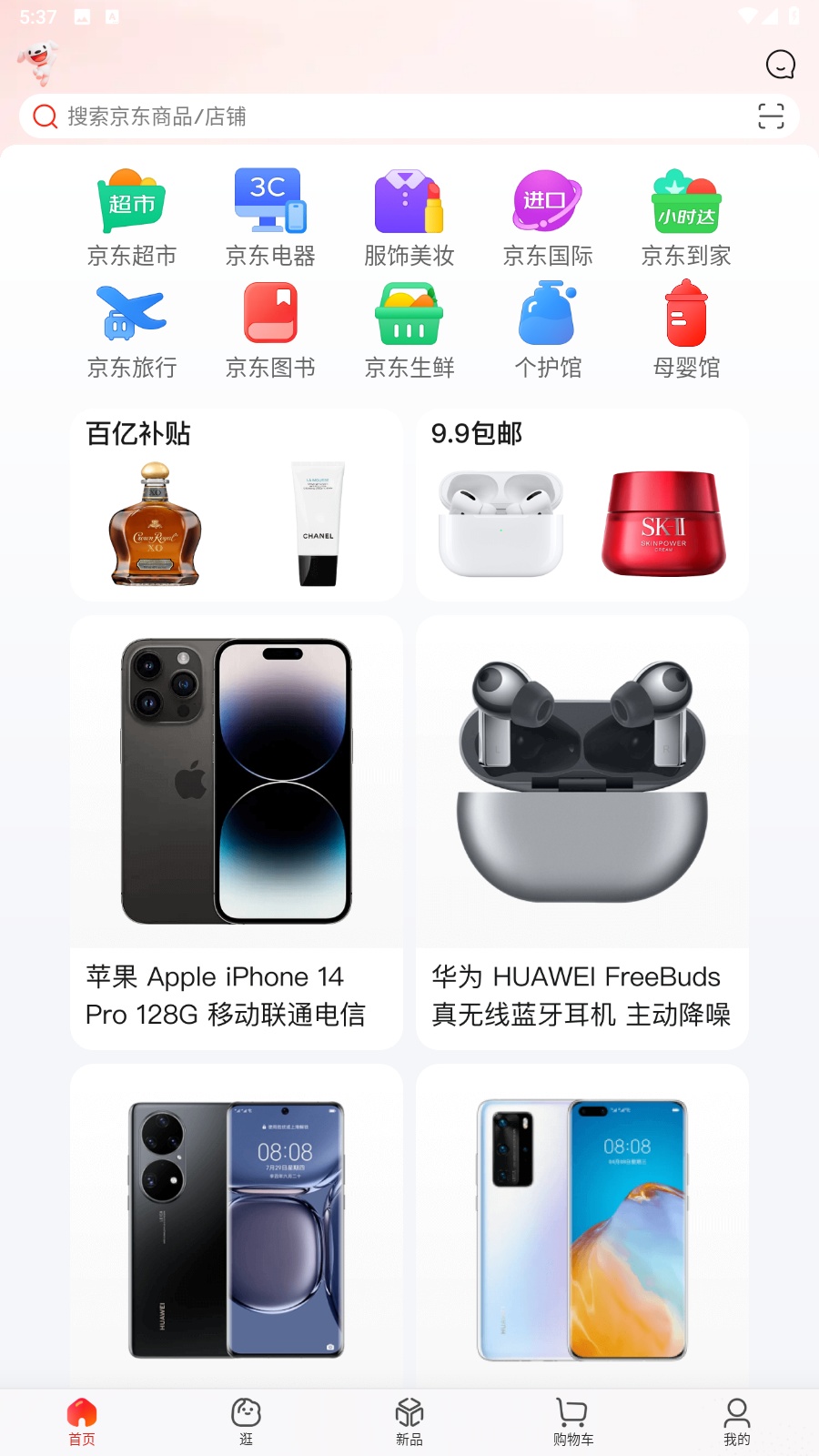Switch to the 新品 tab
Viewport: 819px width, 1456px height.
coord(409,1421)
